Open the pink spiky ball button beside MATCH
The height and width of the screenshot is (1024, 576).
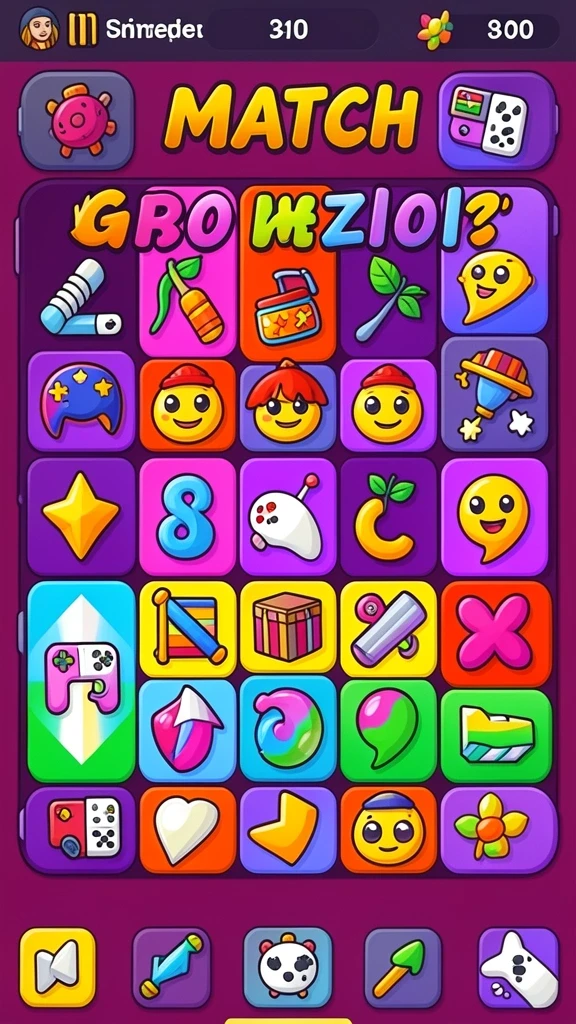point(78,121)
